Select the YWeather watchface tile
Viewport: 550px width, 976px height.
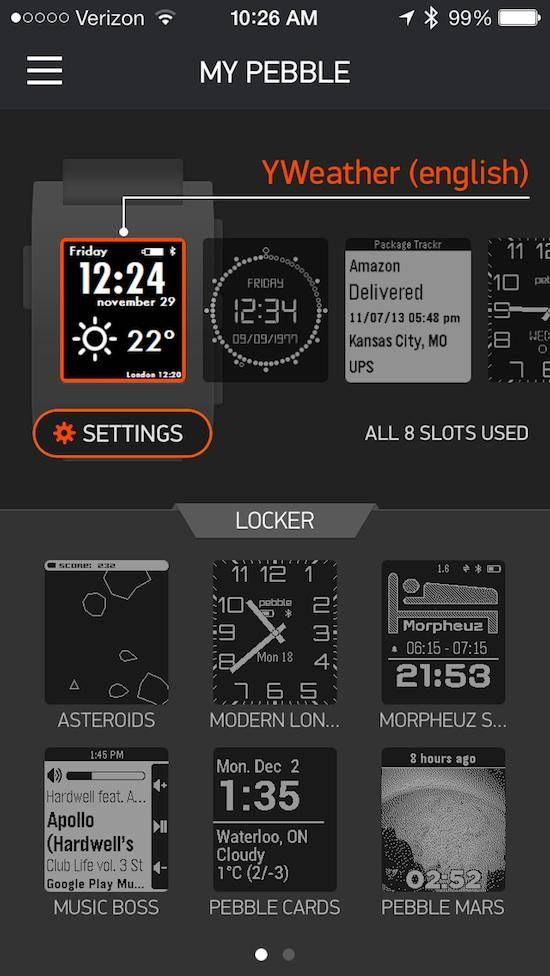(x=123, y=310)
